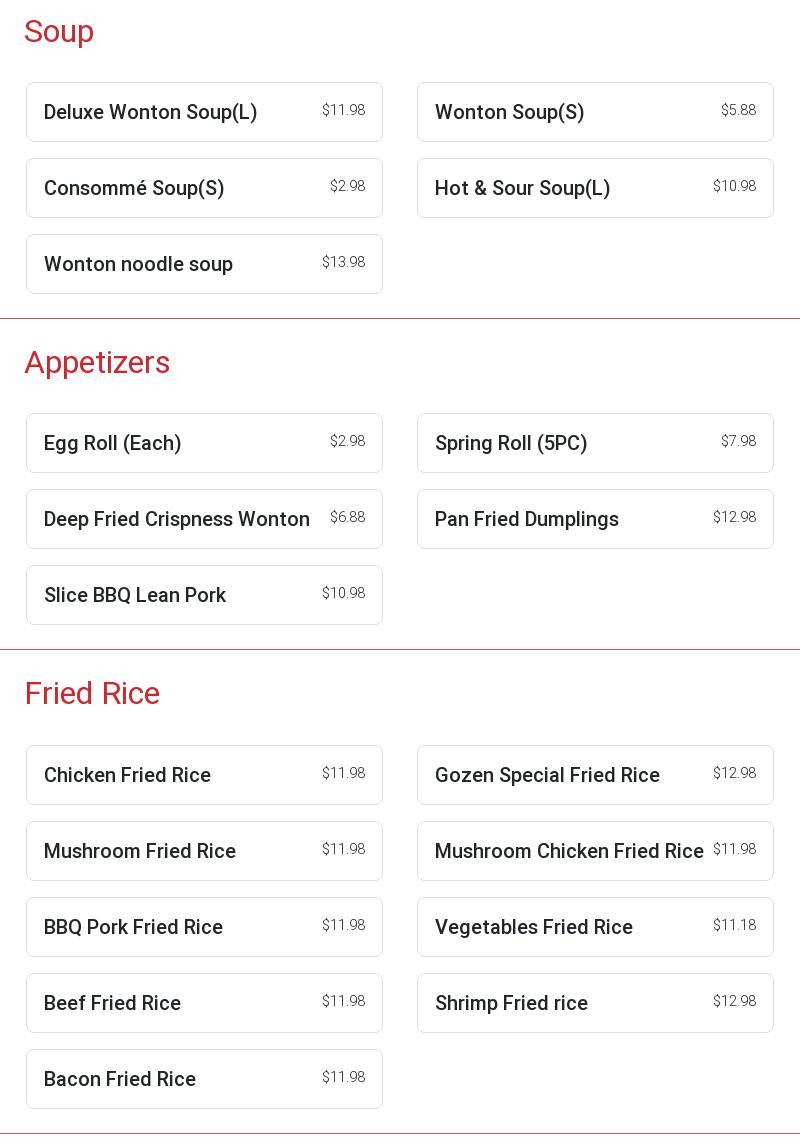
Task: Tap Mushroom Chicken Fried Rice
Action: click(x=595, y=851)
